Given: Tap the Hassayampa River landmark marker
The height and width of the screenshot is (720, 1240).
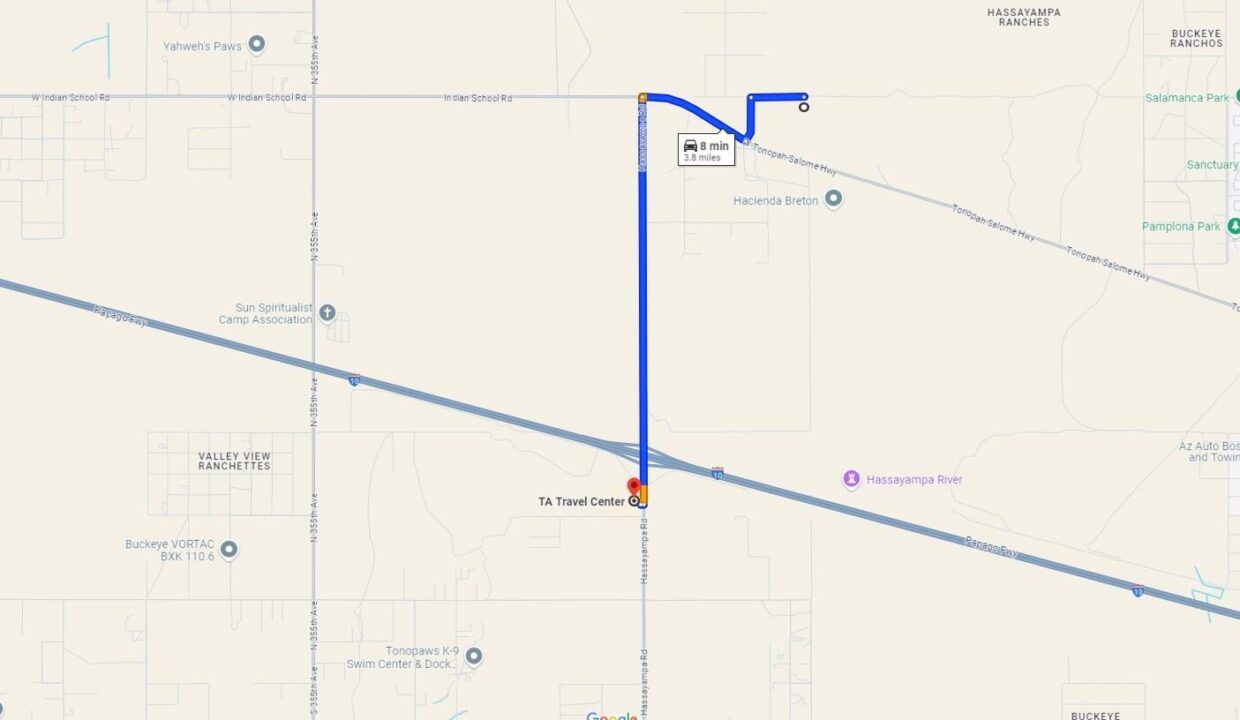Looking at the screenshot, I should coord(851,479).
